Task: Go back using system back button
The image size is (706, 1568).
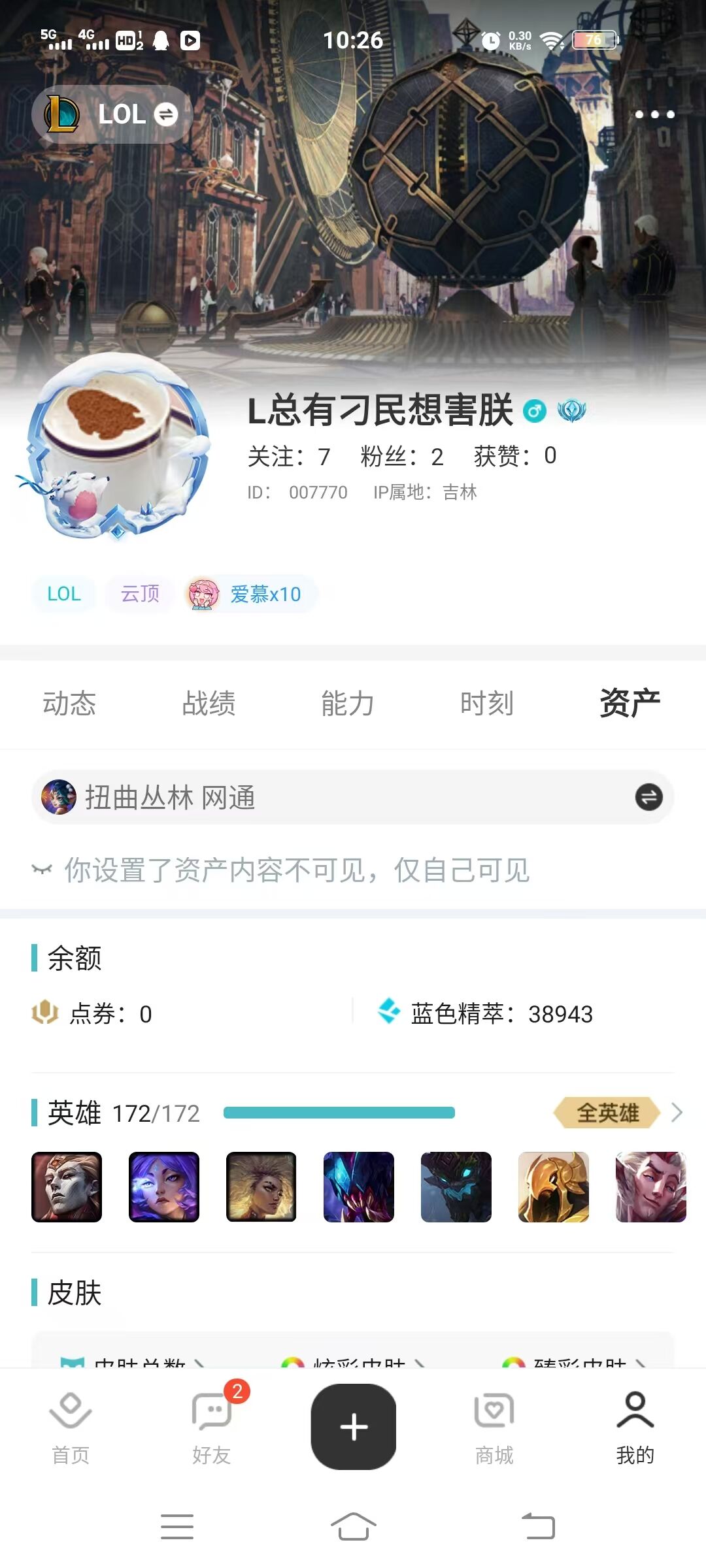Action: tap(538, 1527)
